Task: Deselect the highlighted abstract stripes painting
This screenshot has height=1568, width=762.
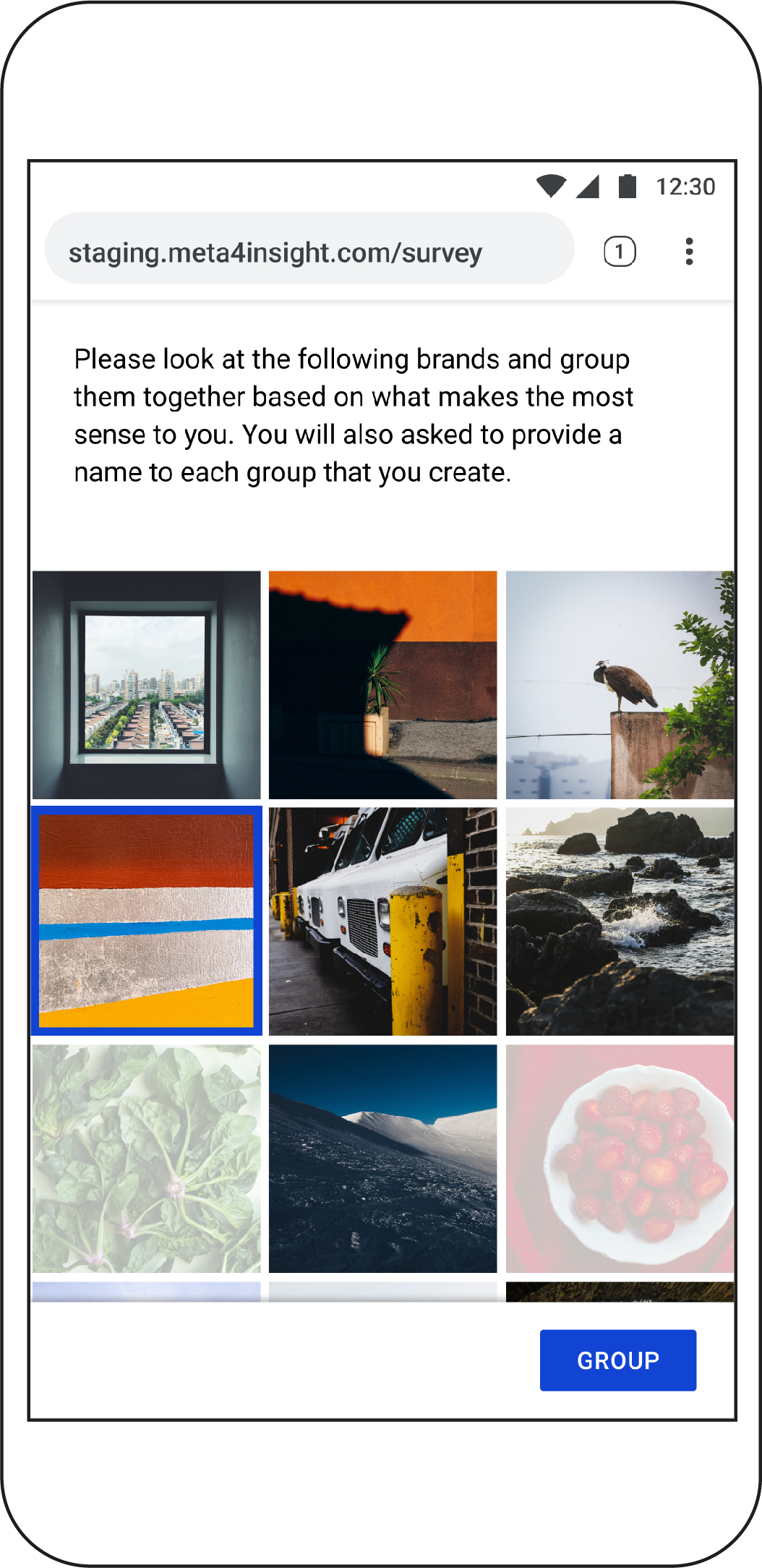Action: pyautogui.click(x=146, y=921)
